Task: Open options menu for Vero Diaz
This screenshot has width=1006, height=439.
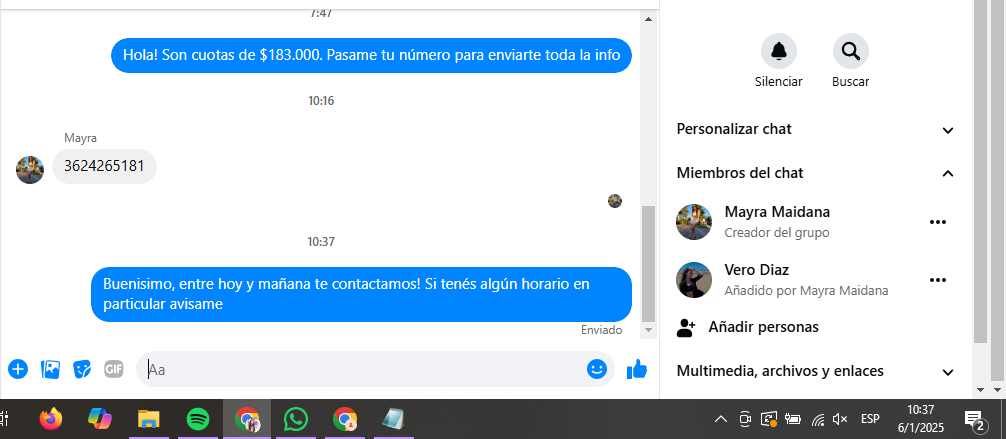Action: [x=937, y=280]
